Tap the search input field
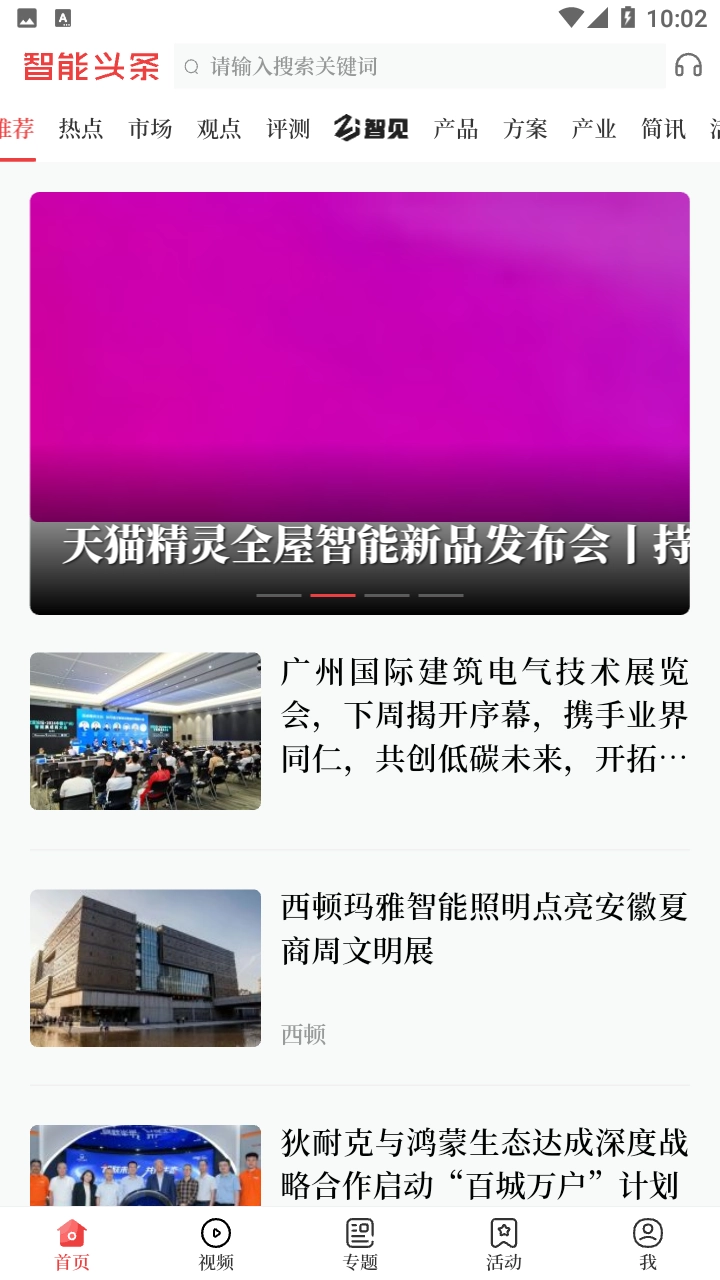The height and width of the screenshot is (1280, 720). [400, 66]
